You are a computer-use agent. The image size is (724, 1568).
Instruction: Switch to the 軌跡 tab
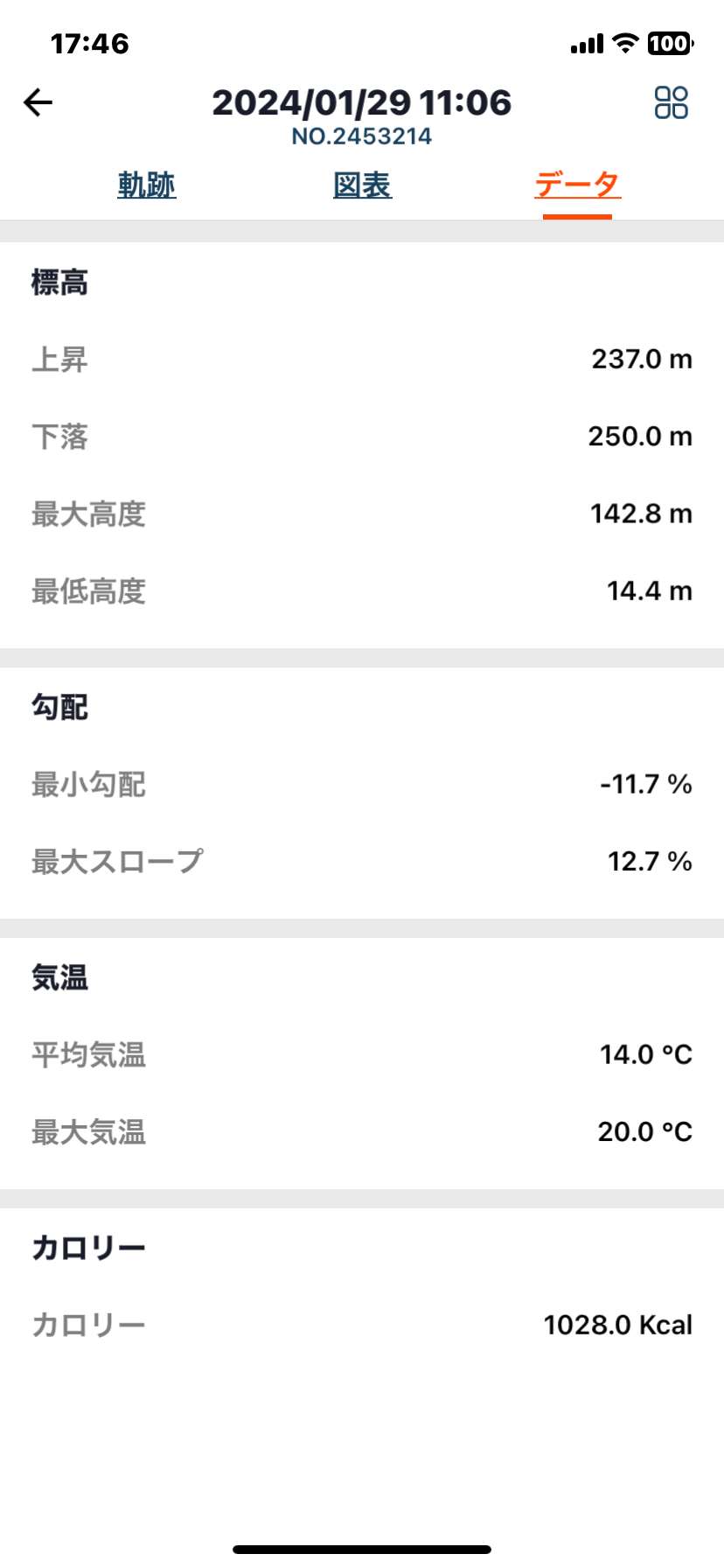coord(147,185)
